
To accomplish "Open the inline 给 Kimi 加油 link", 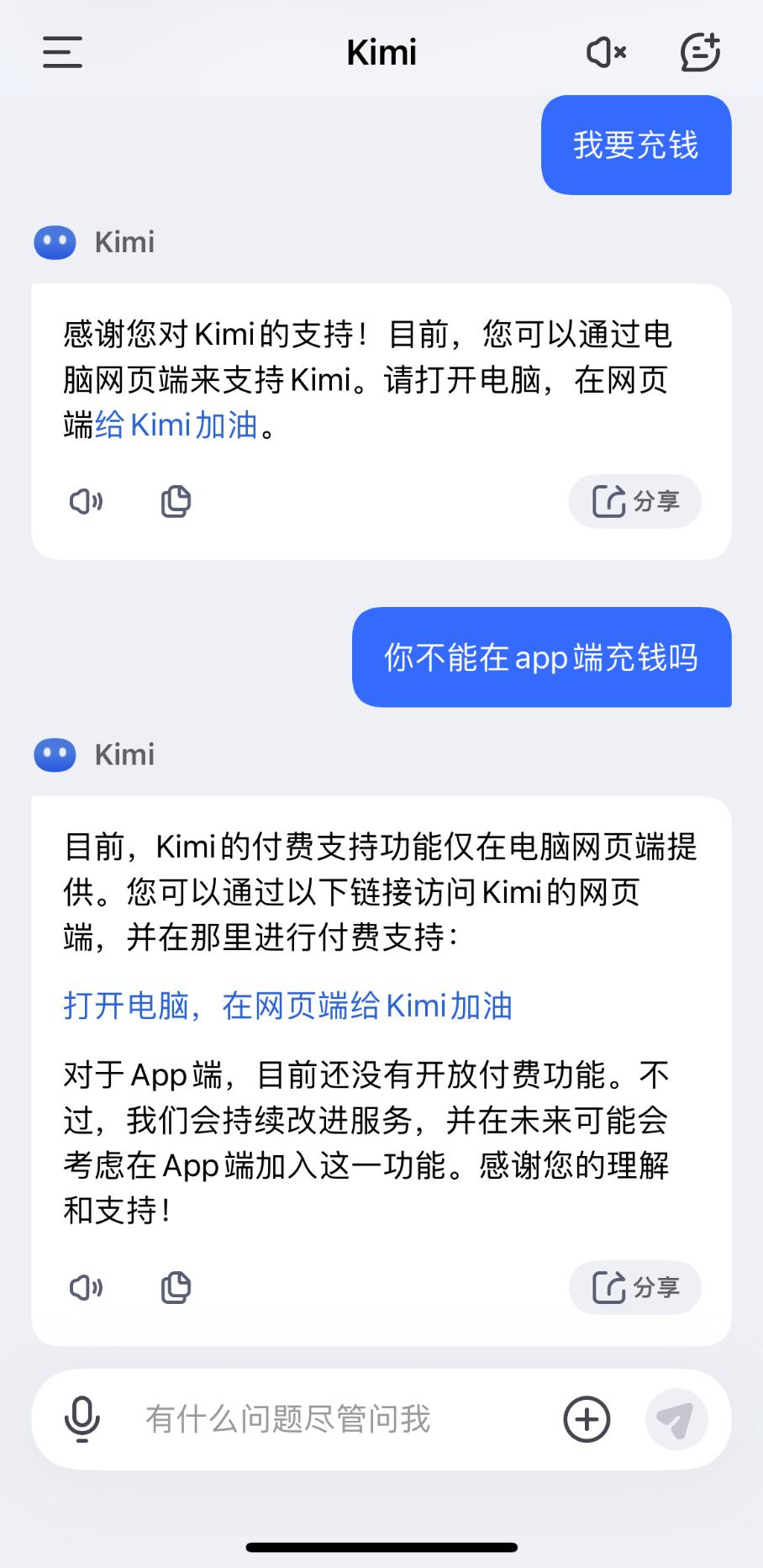I will pos(176,425).
